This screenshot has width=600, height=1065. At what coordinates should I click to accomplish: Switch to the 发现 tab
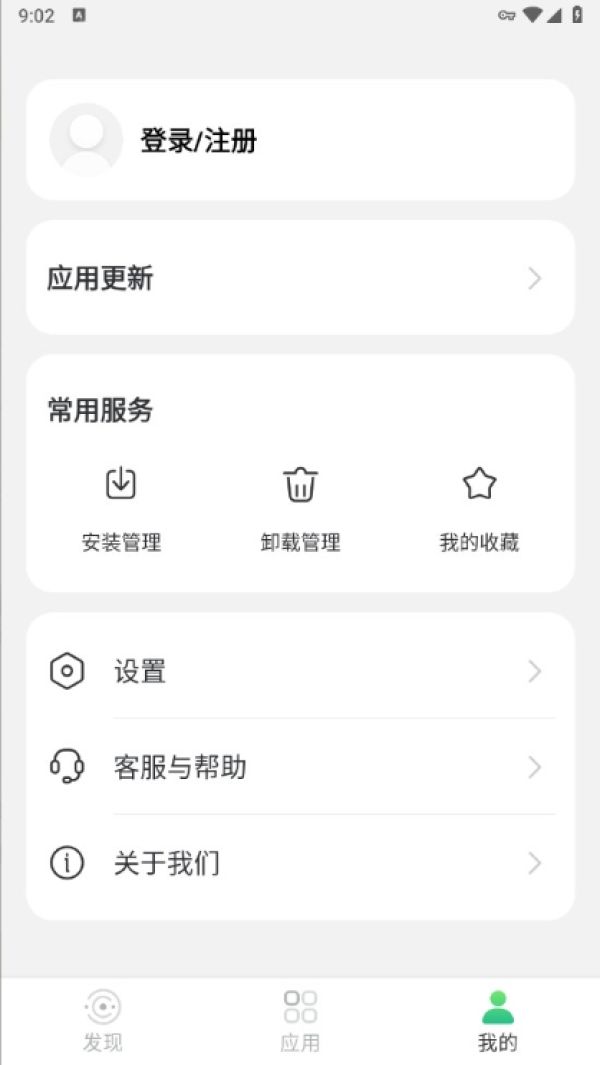pos(103,1021)
